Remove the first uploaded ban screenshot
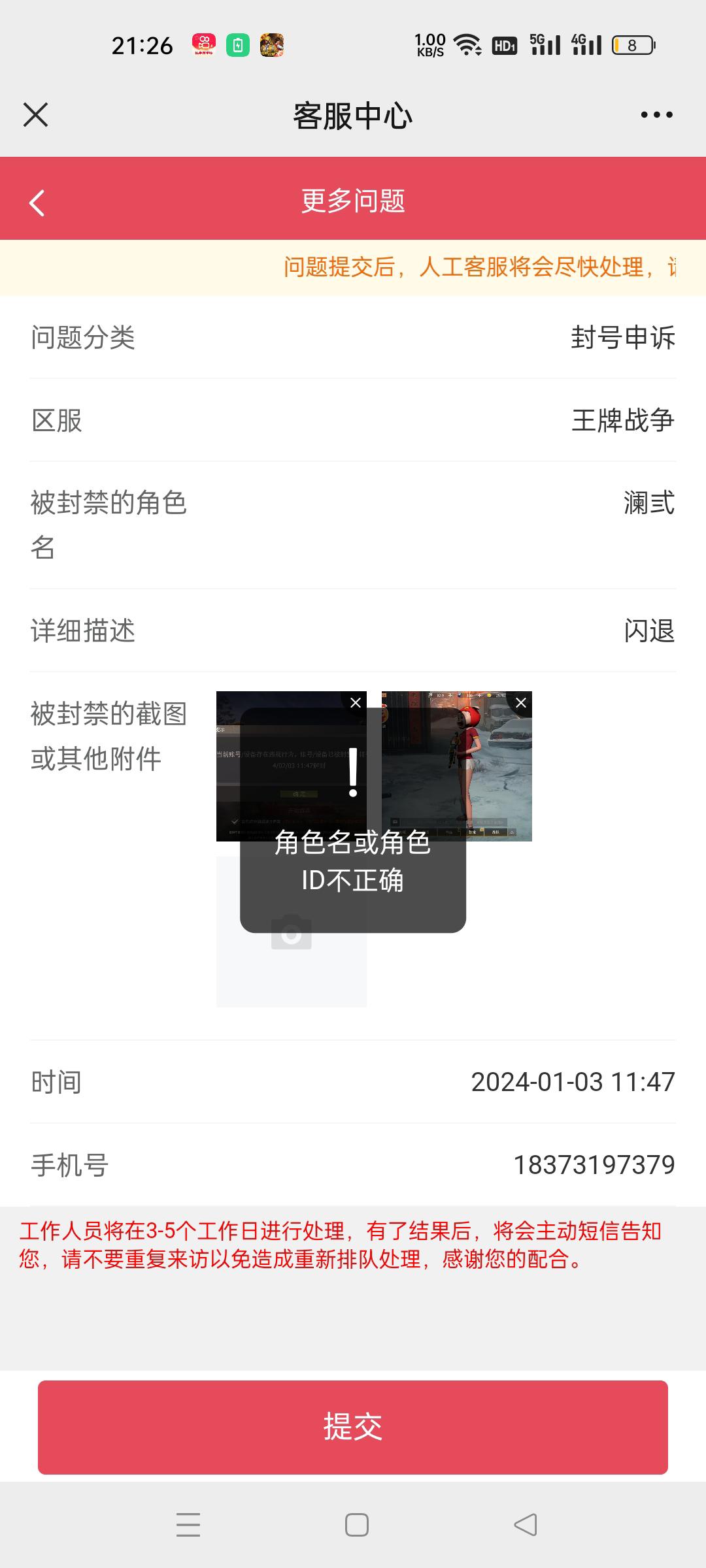The width and height of the screenshot is (706, 1568). [x=356, y=703]
